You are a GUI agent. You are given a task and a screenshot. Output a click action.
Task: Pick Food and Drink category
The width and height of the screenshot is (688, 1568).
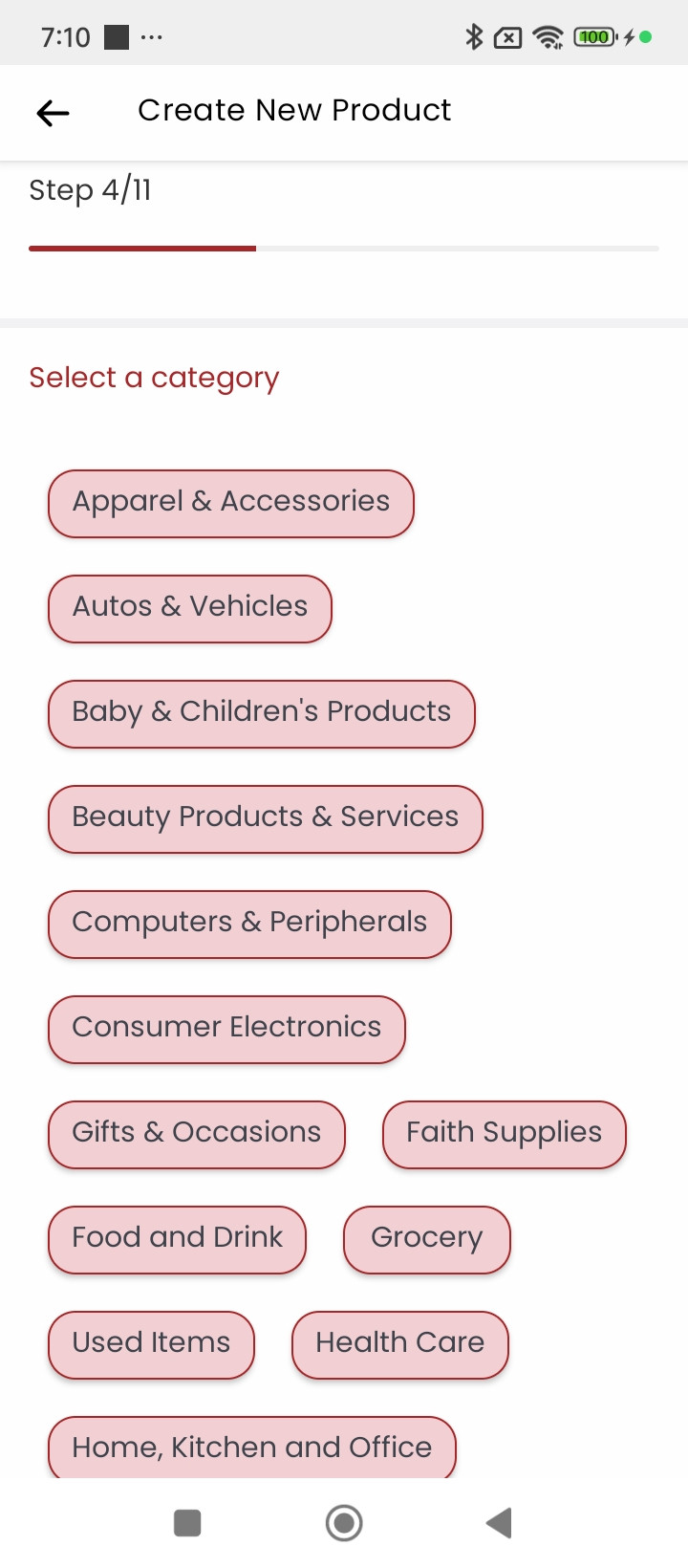178,1239
